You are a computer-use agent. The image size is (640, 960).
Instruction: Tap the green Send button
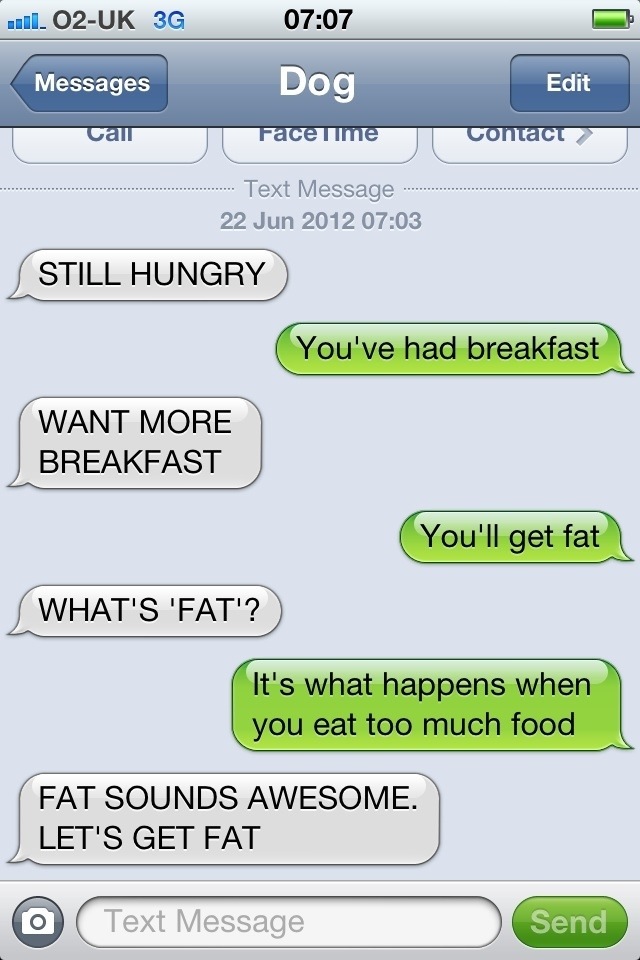568,921
